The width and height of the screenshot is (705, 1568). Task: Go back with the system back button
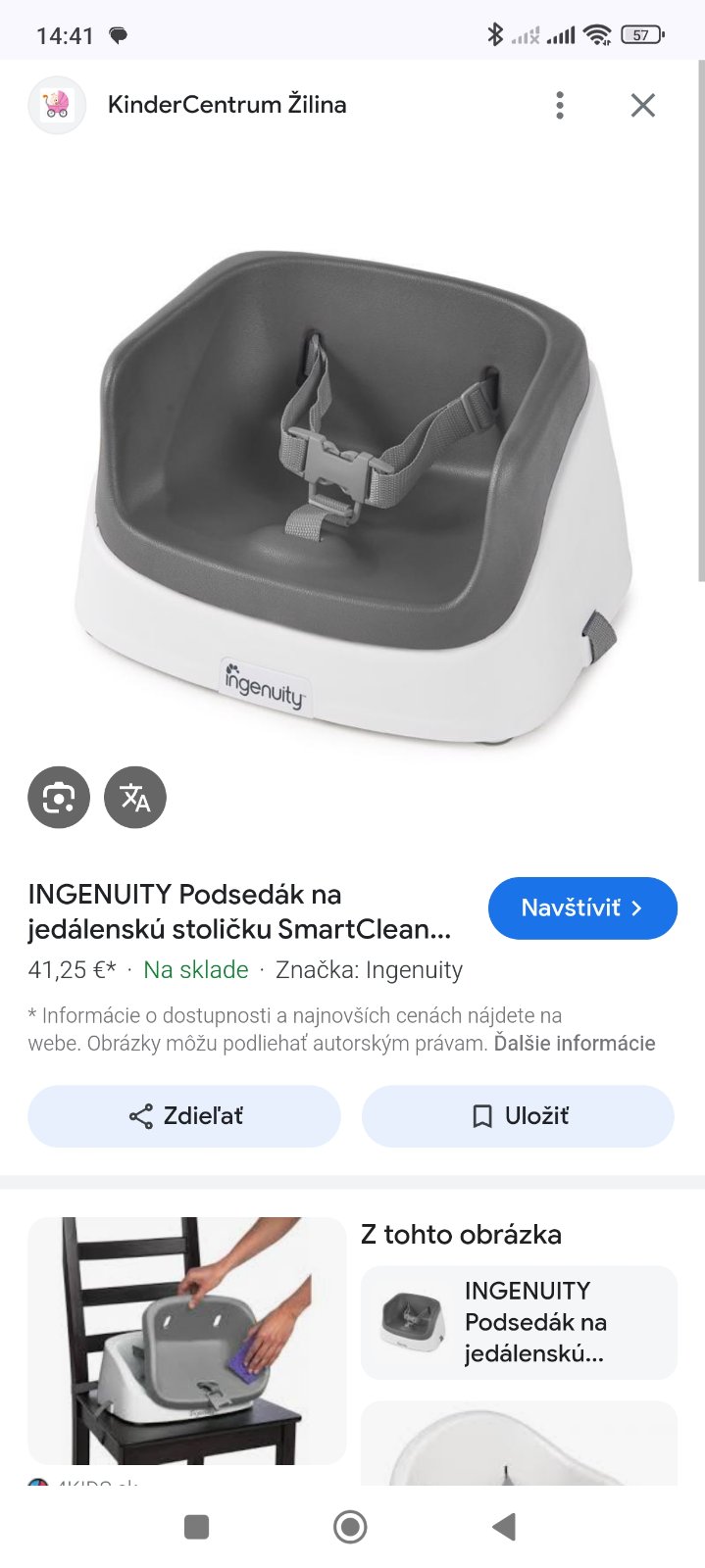click(x=504, y=1526)
